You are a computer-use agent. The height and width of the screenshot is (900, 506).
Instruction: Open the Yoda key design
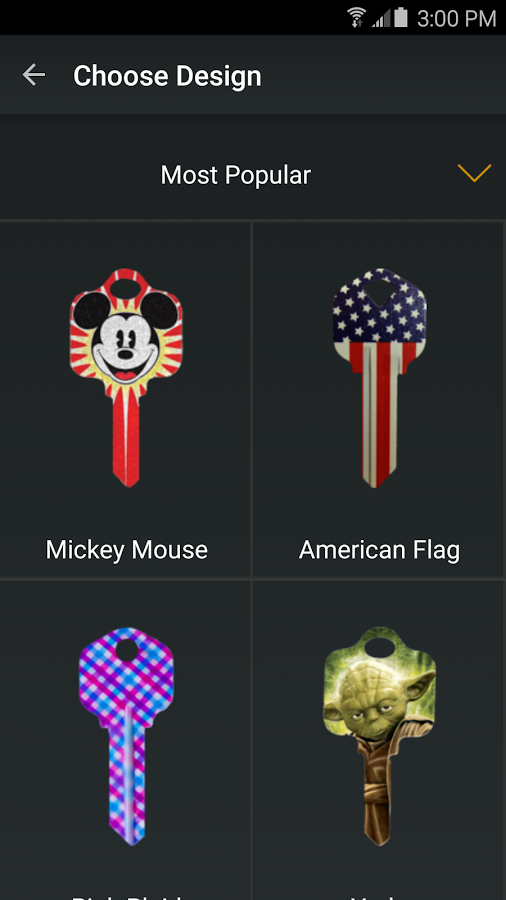coord(379,740)
